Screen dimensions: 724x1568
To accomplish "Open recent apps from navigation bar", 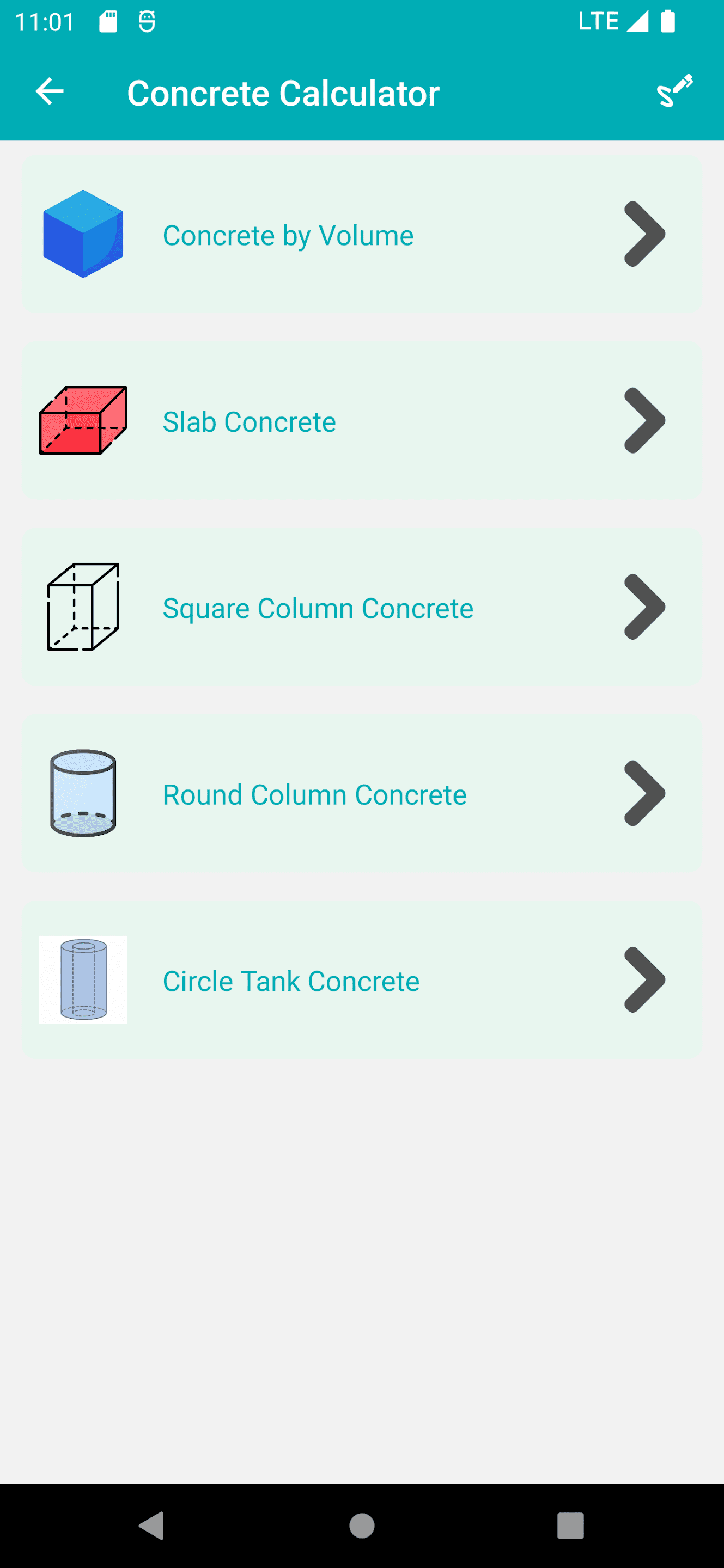I will (570, 1526).
